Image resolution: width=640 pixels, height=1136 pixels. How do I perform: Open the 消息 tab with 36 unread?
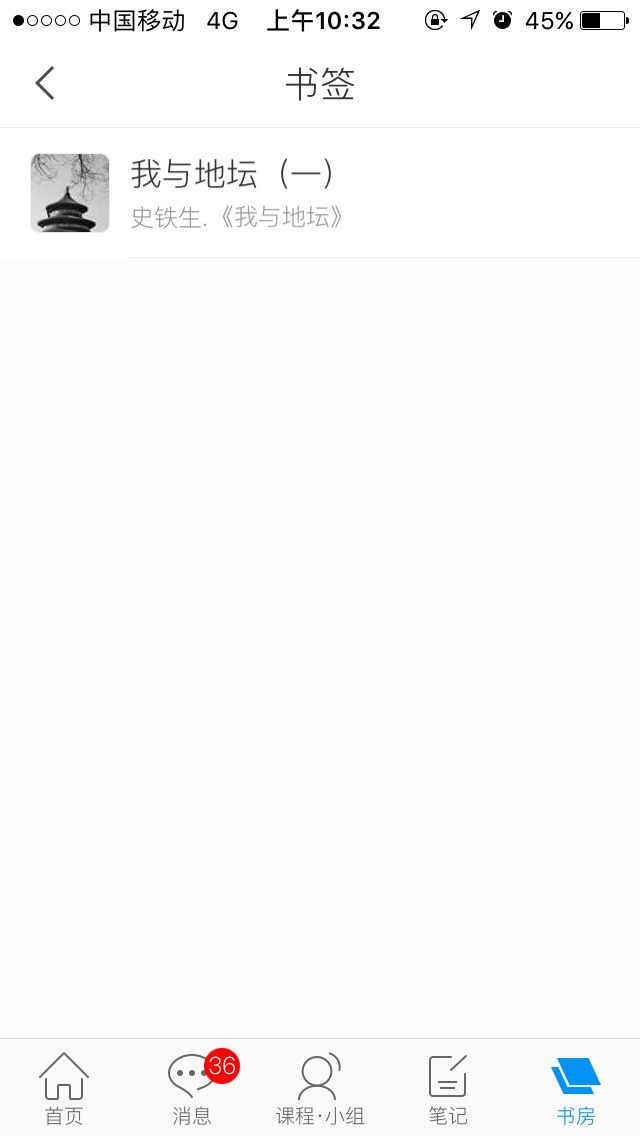pyautogui.click(x=192, y=1088)
